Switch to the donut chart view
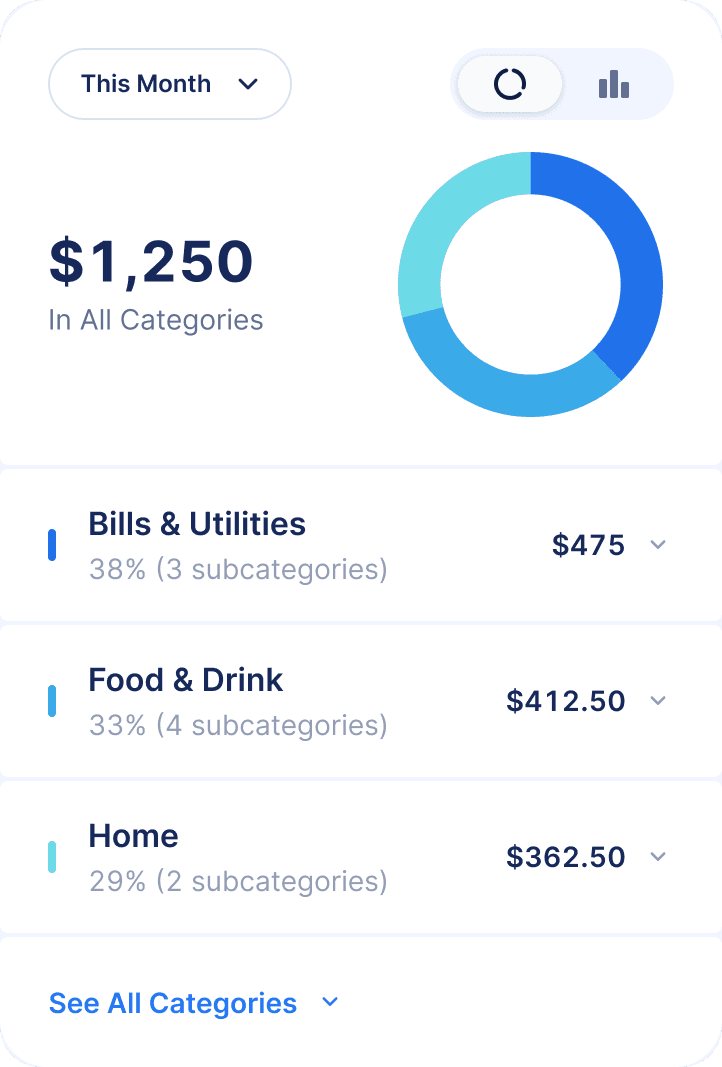Image resolution: width=722 pixels, height=1067 pixels. pos(510,84)
